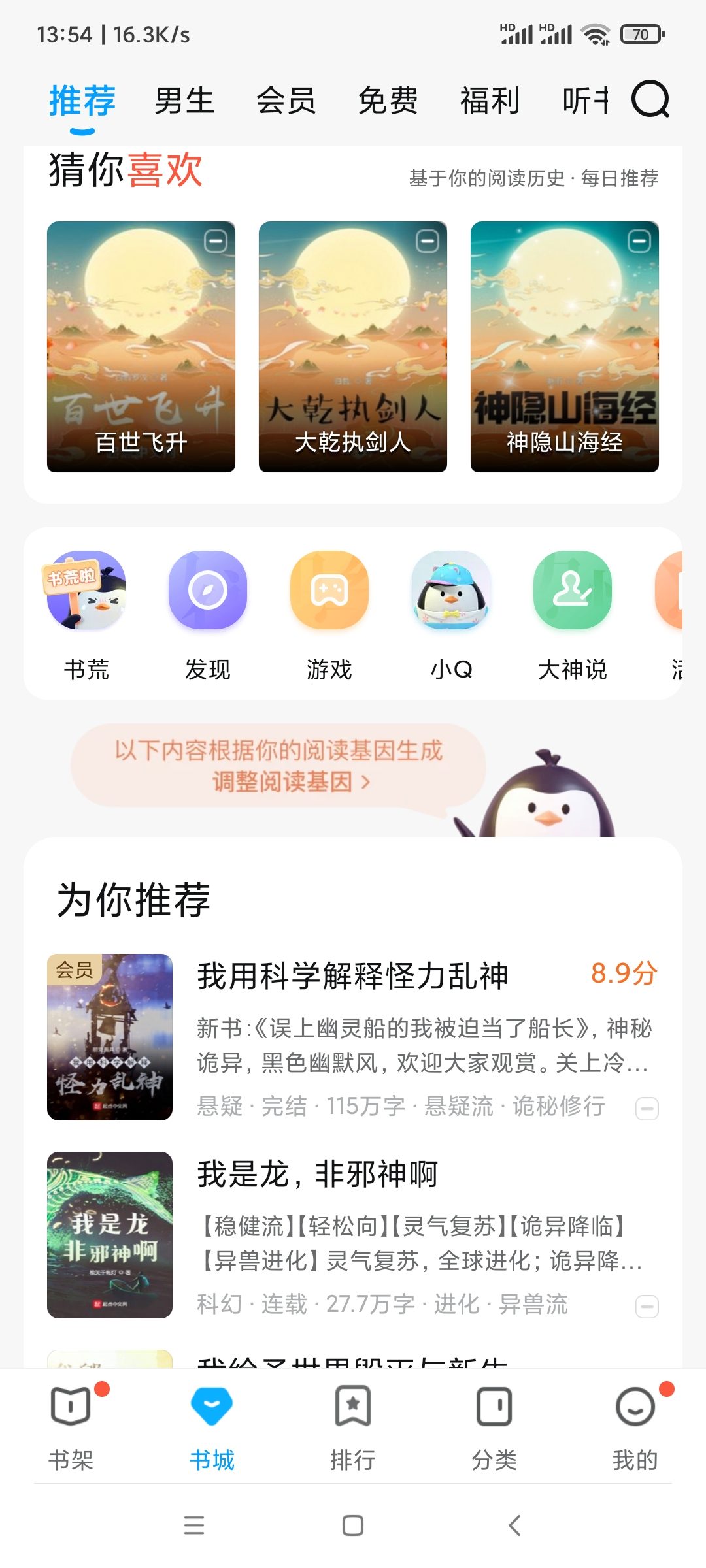Switch to the 男生 tab

pos(184,101)
